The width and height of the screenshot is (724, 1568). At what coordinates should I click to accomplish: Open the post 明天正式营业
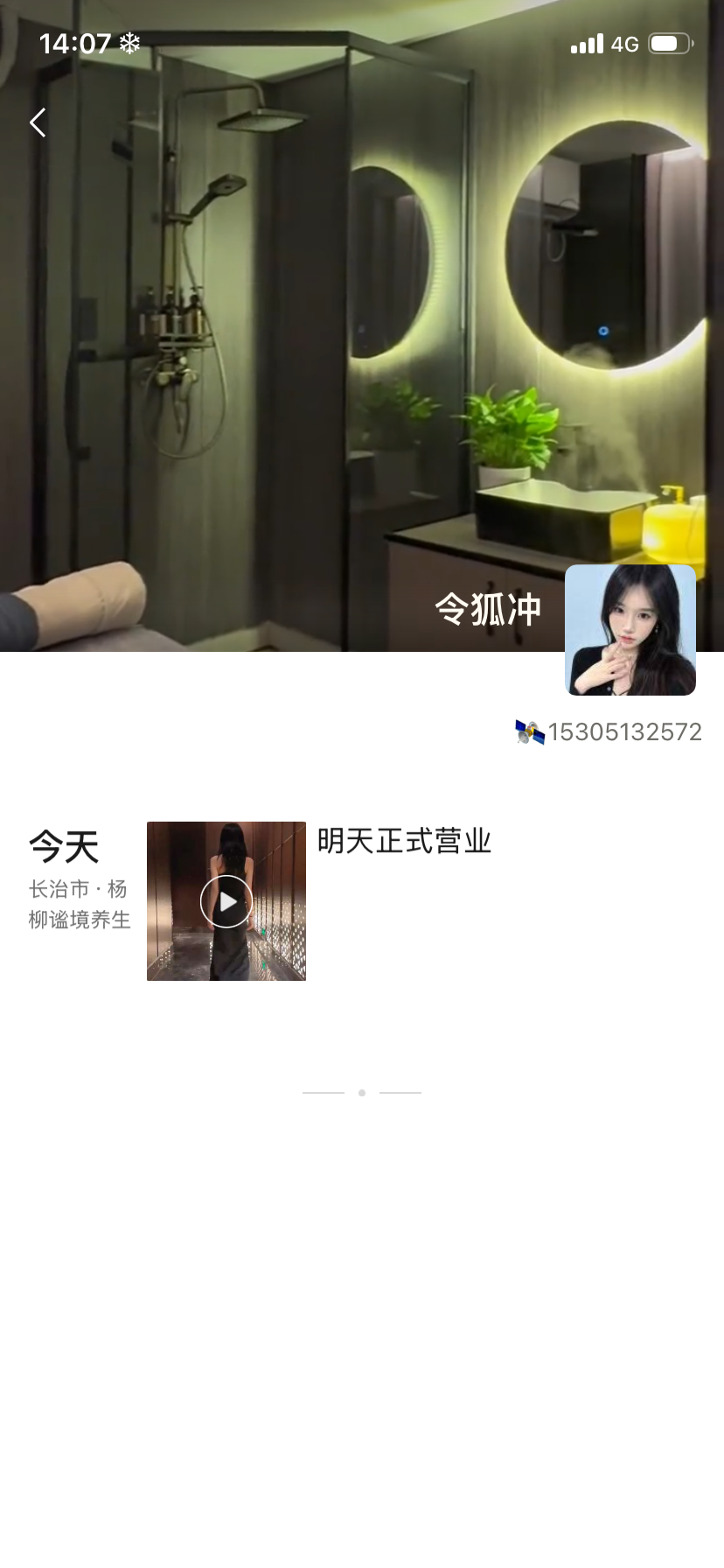click(x=404, y=842)
